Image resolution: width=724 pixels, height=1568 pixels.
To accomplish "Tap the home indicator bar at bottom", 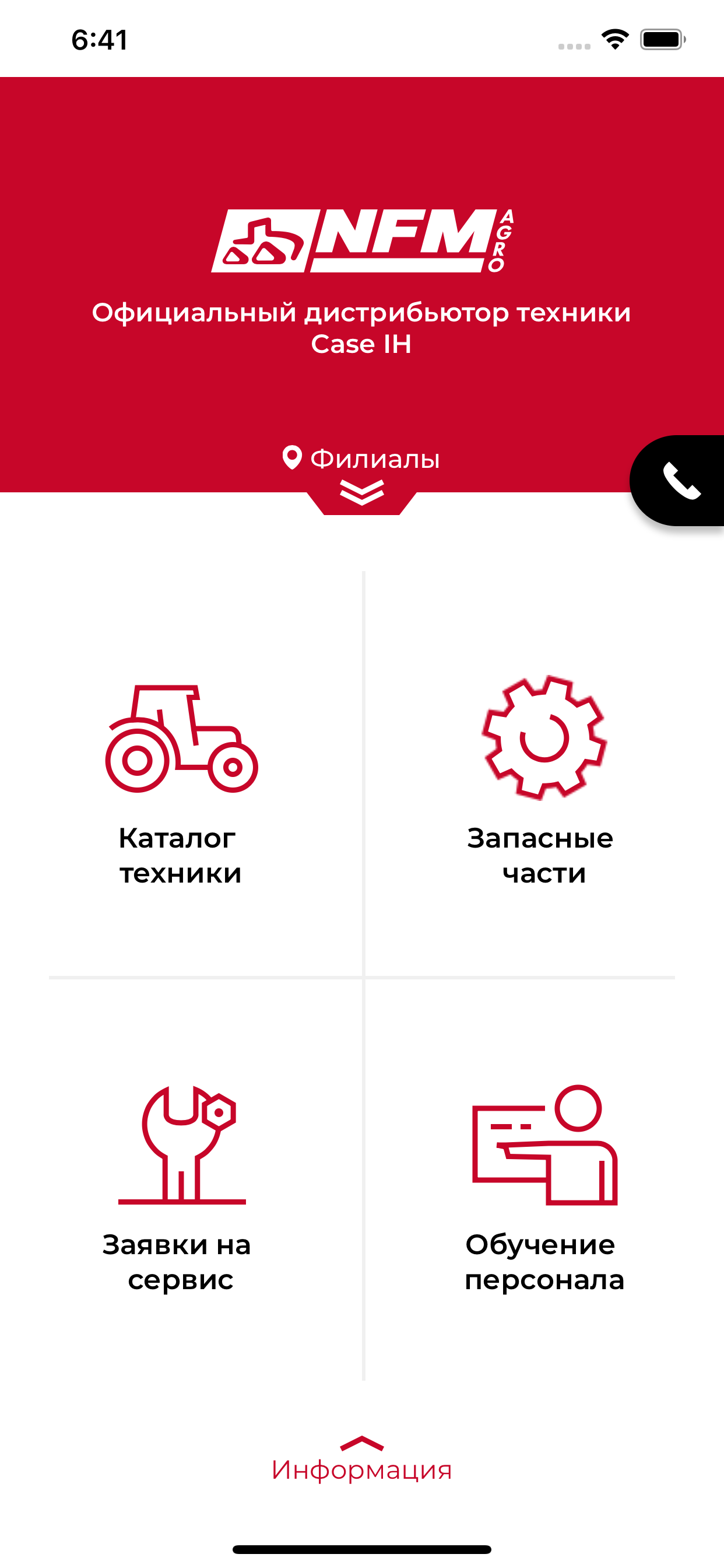I will (x=362, y=1549).
